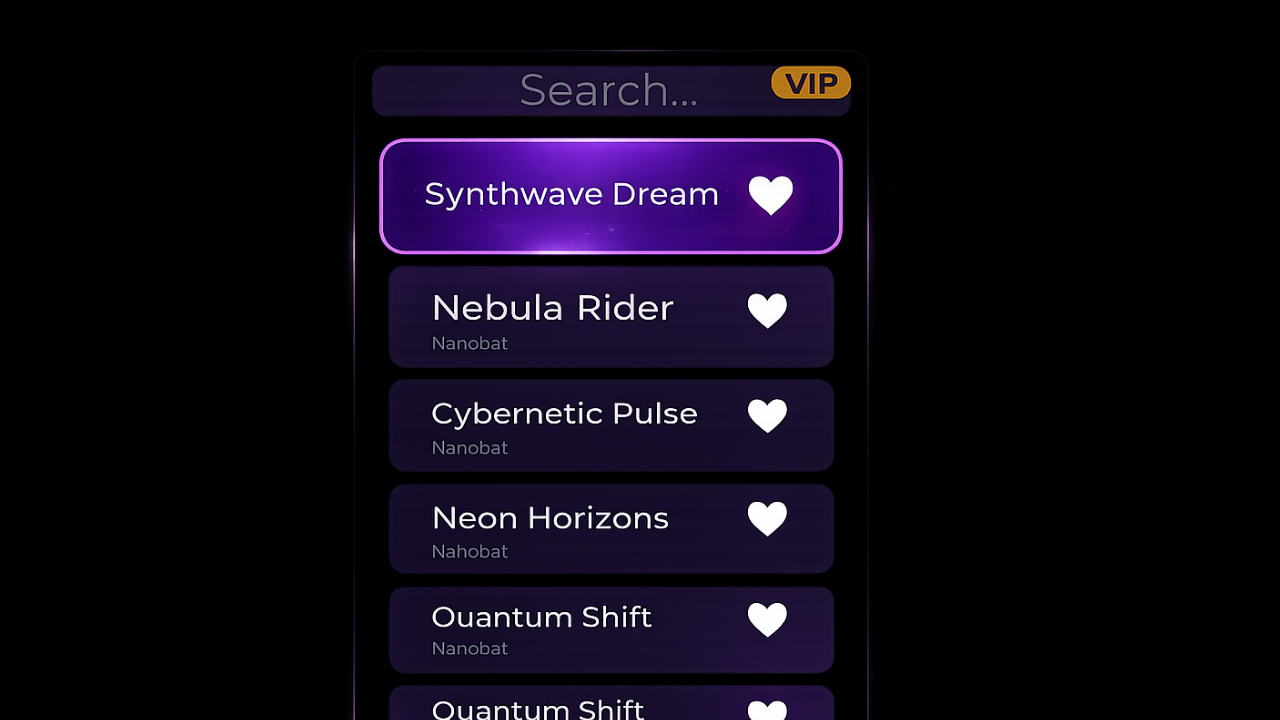The height and width of the screenshot is (720, 1280).
Task: Add Neon Horizons to favorites
Action: pyautogui.click(x=768, y=519)
